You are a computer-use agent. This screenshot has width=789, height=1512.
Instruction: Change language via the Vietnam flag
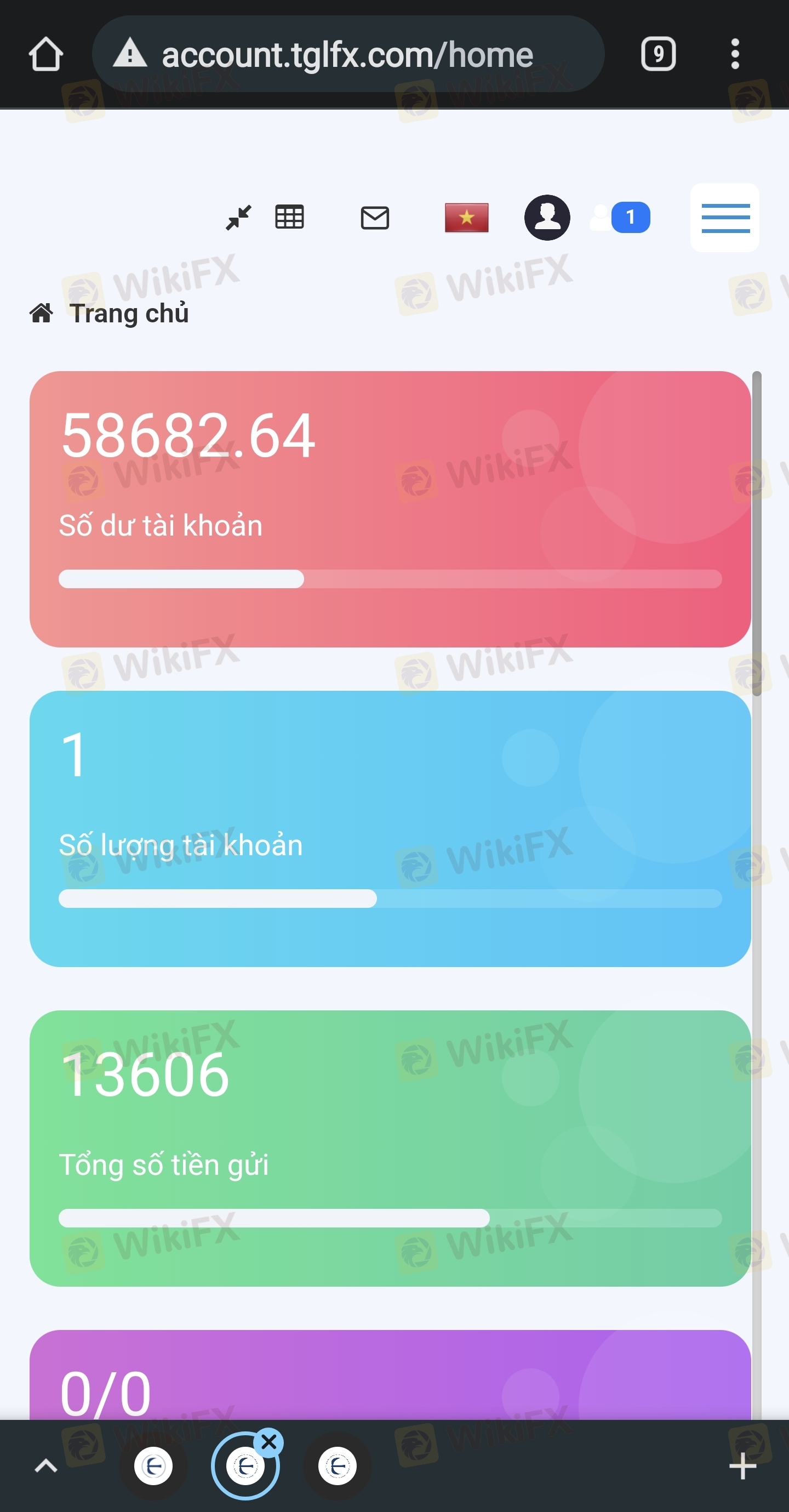click(x=466, y=218)
